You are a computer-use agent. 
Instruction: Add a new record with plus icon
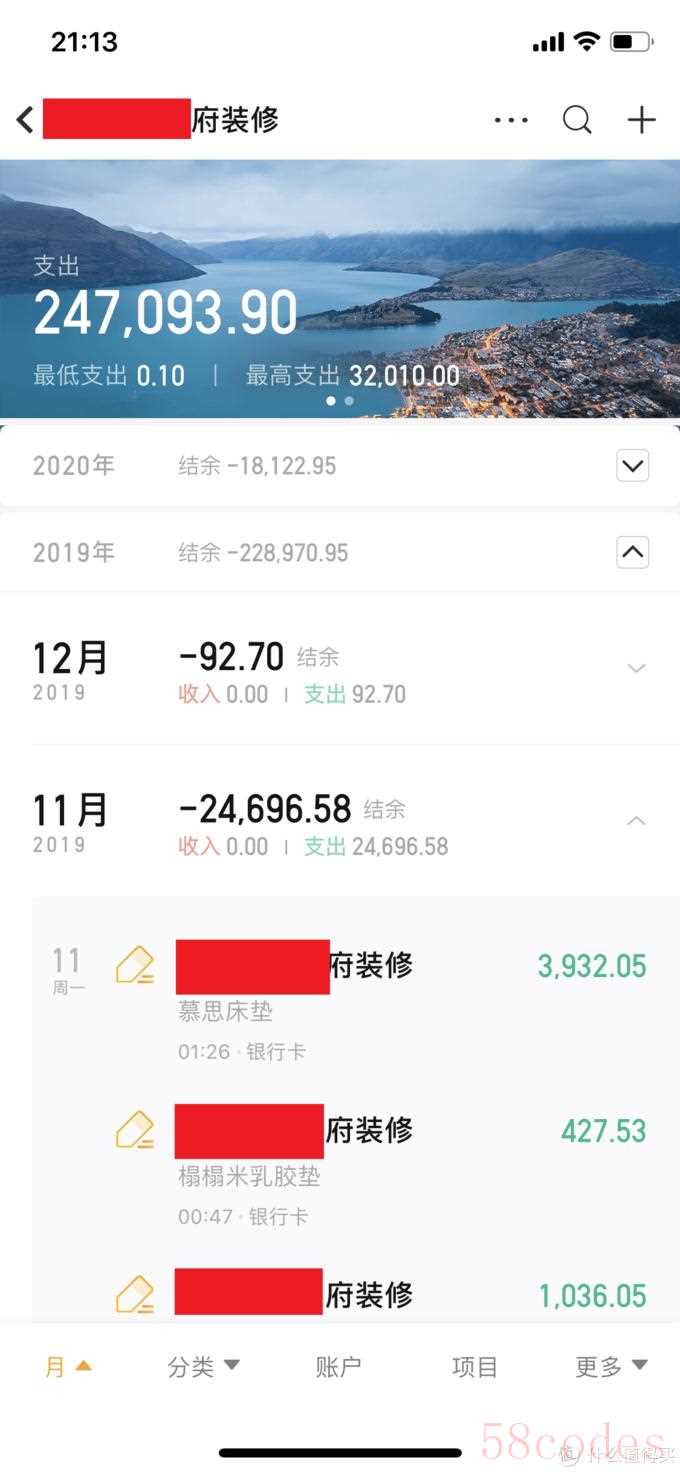pyautogui.click(x=641, y=120)
